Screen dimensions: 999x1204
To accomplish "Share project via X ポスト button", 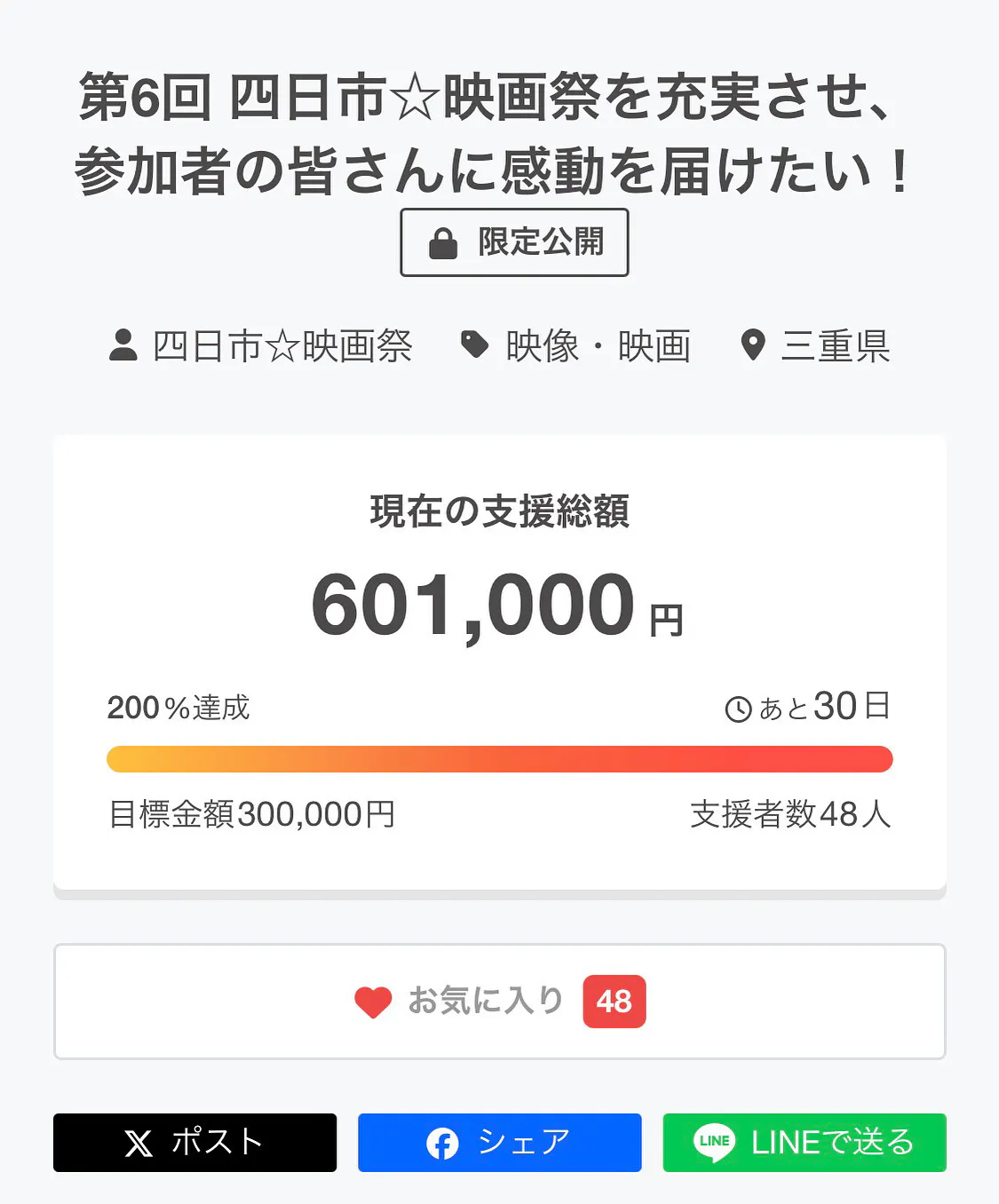I will click(x=194, y=1143).
